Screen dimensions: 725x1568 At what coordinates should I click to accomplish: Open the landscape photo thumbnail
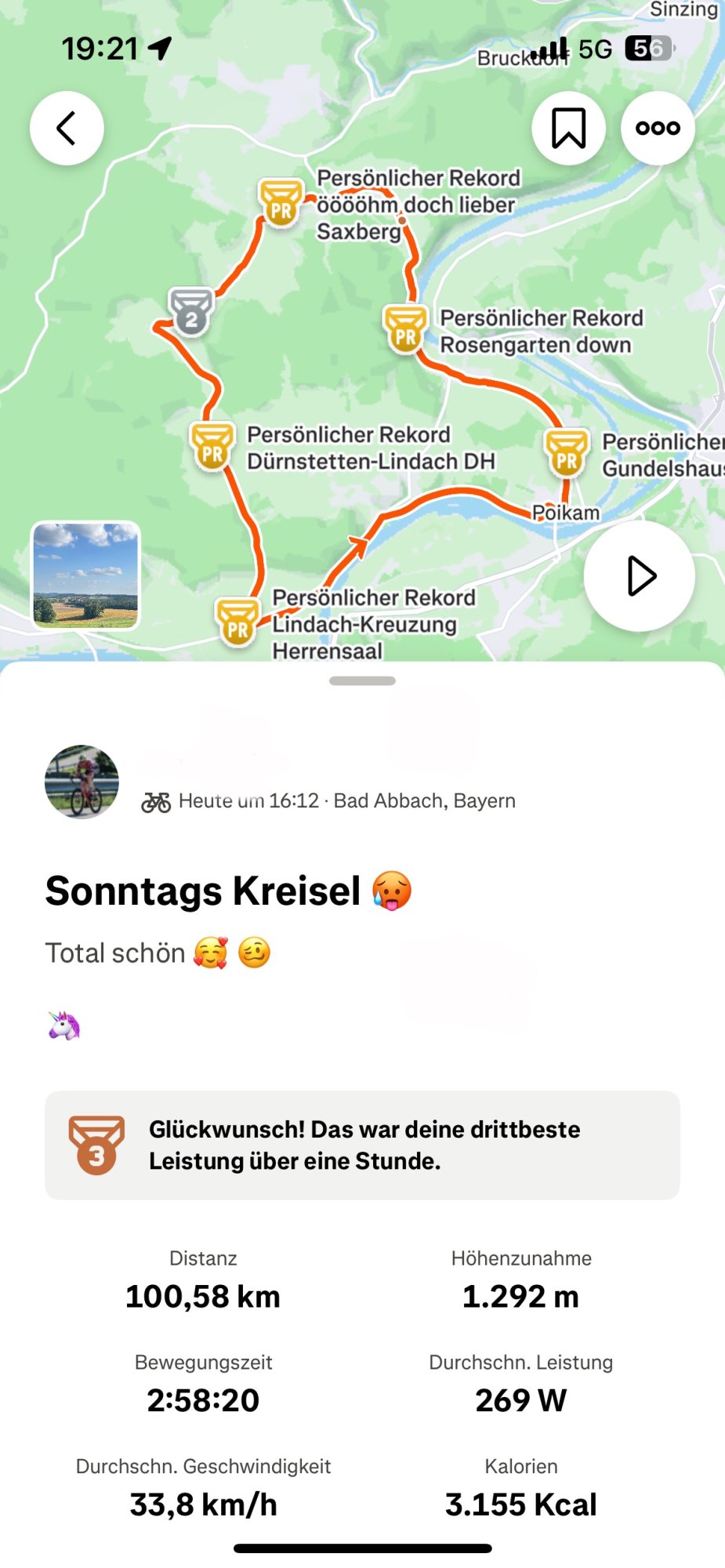(85, 575)
